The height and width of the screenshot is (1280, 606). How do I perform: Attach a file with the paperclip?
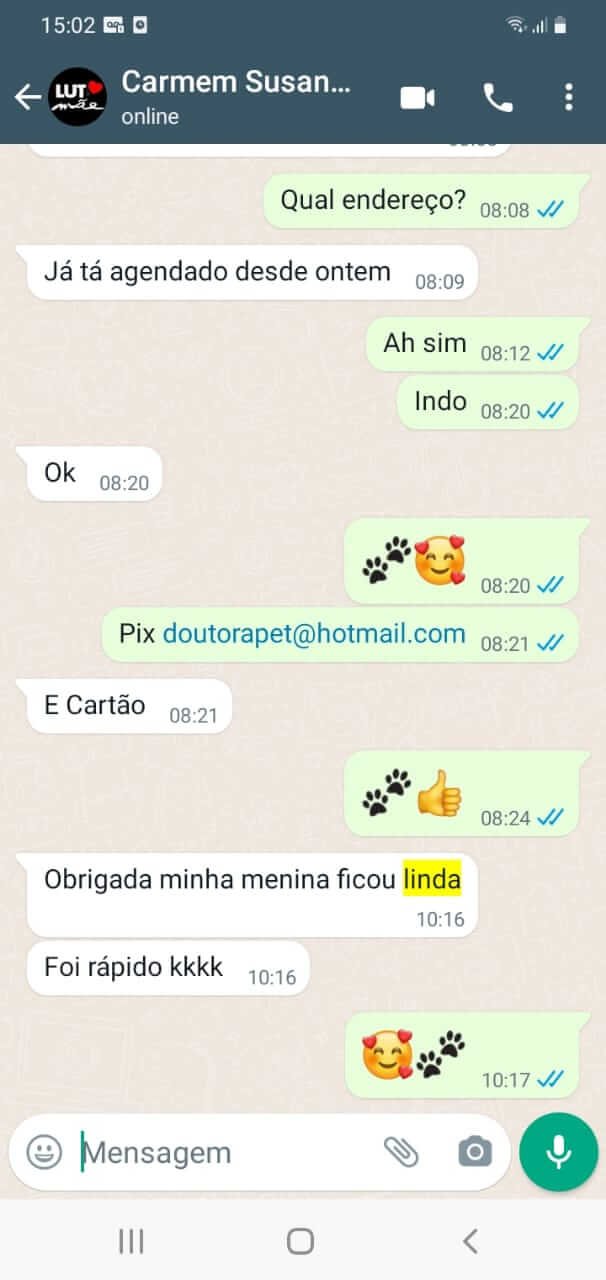(401, 1152)
